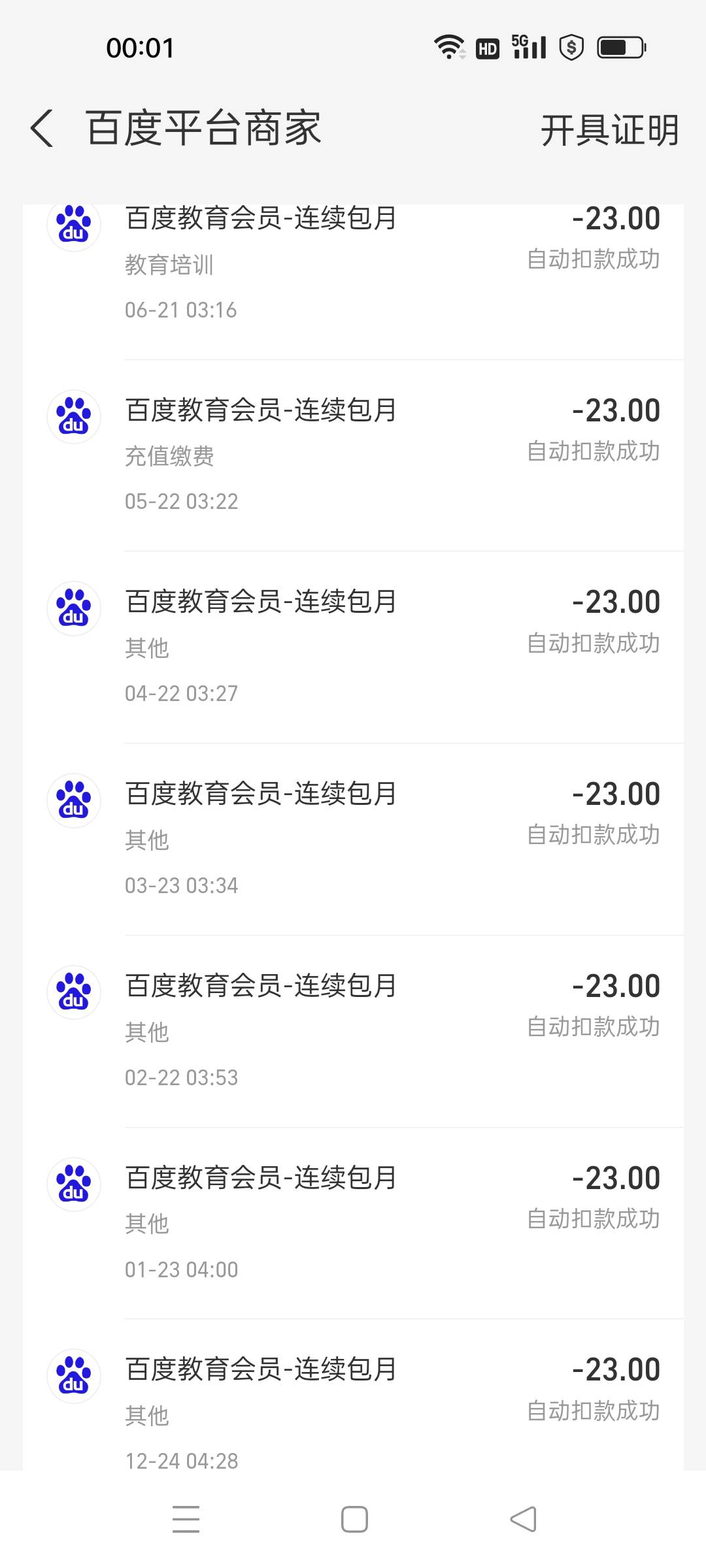This screenshot has height=1568, width=706.
Task: Go back from 百度平台商家 page
Action: 42,129
